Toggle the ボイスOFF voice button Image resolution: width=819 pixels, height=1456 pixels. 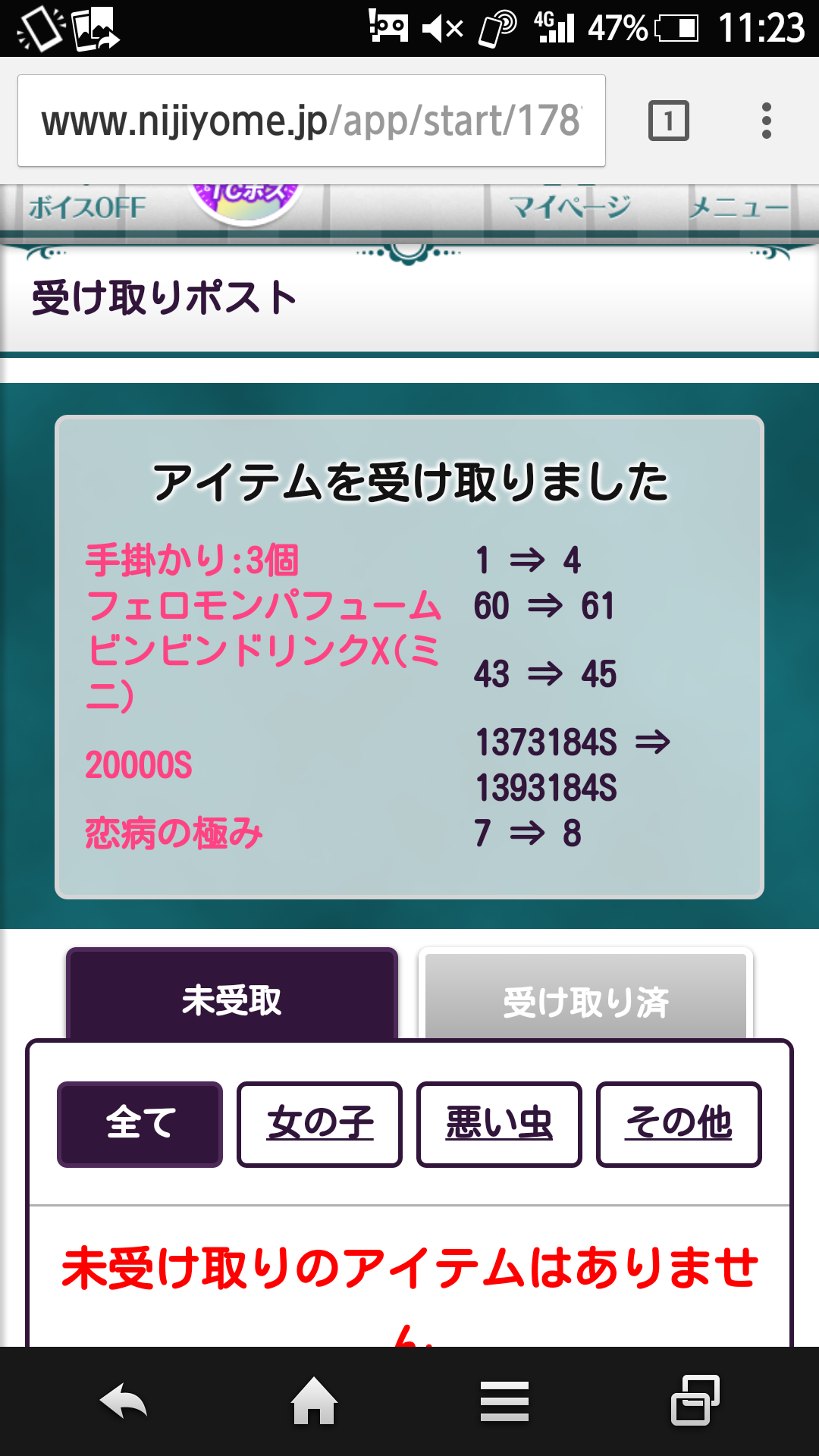click(87, 208)
